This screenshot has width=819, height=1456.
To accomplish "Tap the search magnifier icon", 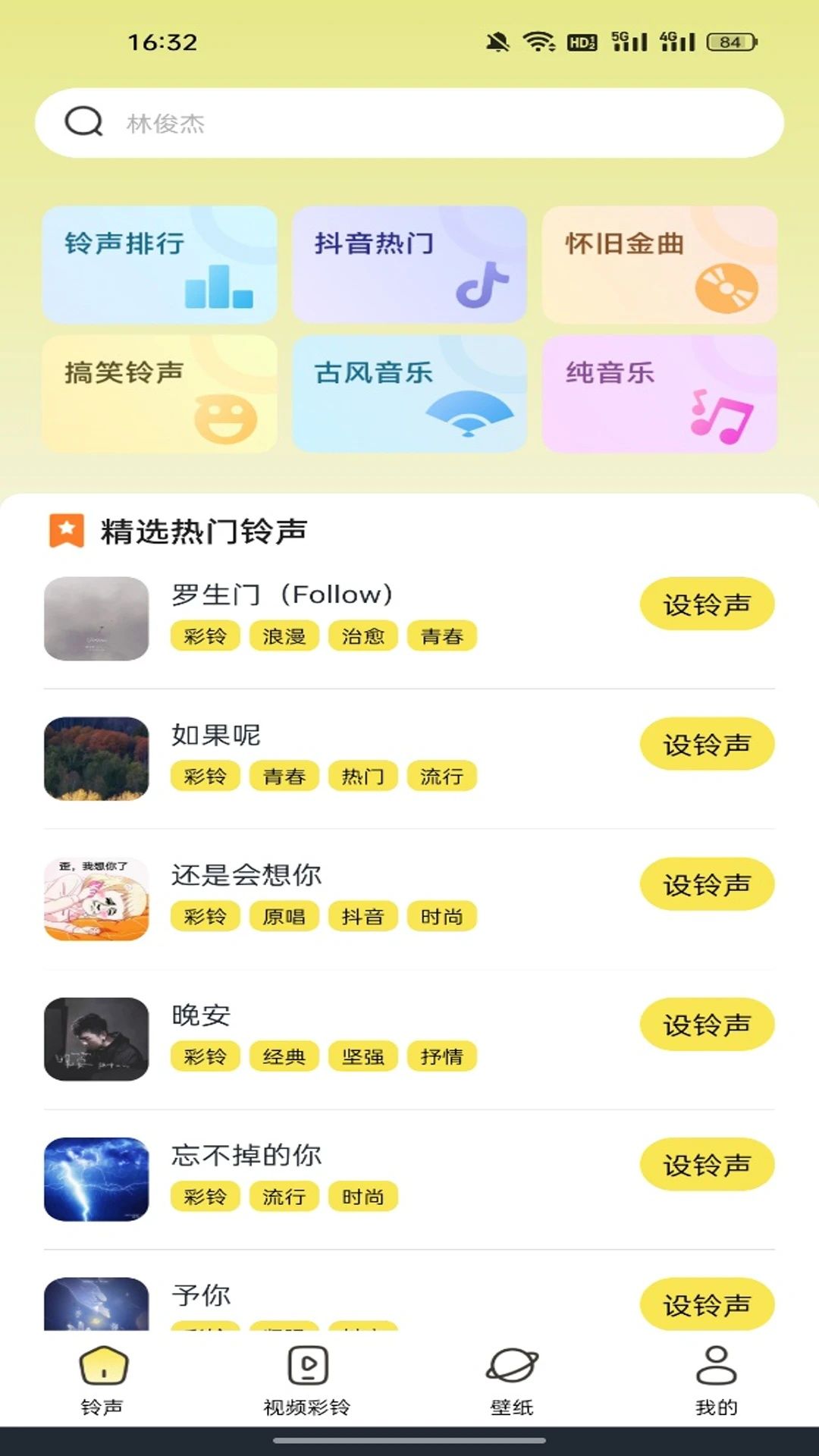I will [83, 123].
